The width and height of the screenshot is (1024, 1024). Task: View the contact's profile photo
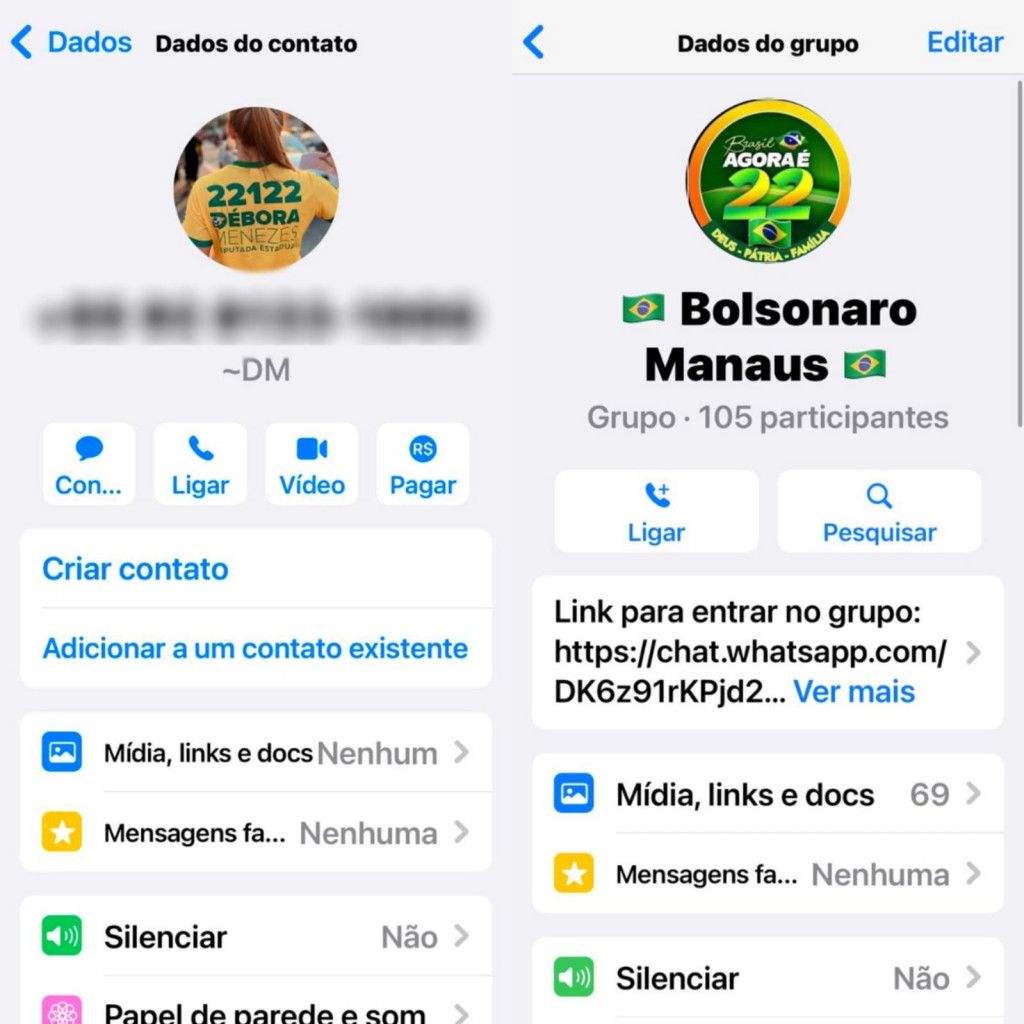tap(256, 189)
